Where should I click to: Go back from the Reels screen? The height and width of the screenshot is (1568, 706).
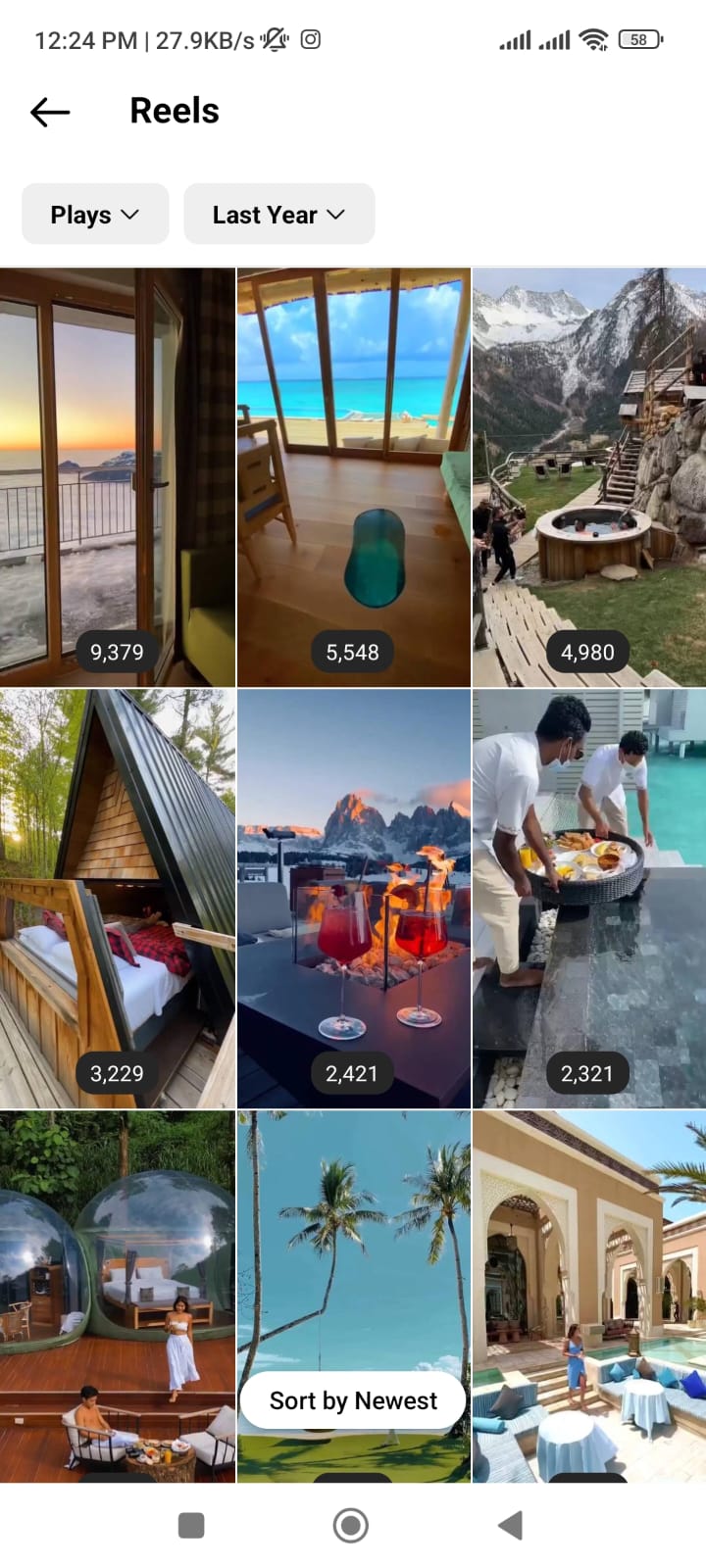(50, 112)
